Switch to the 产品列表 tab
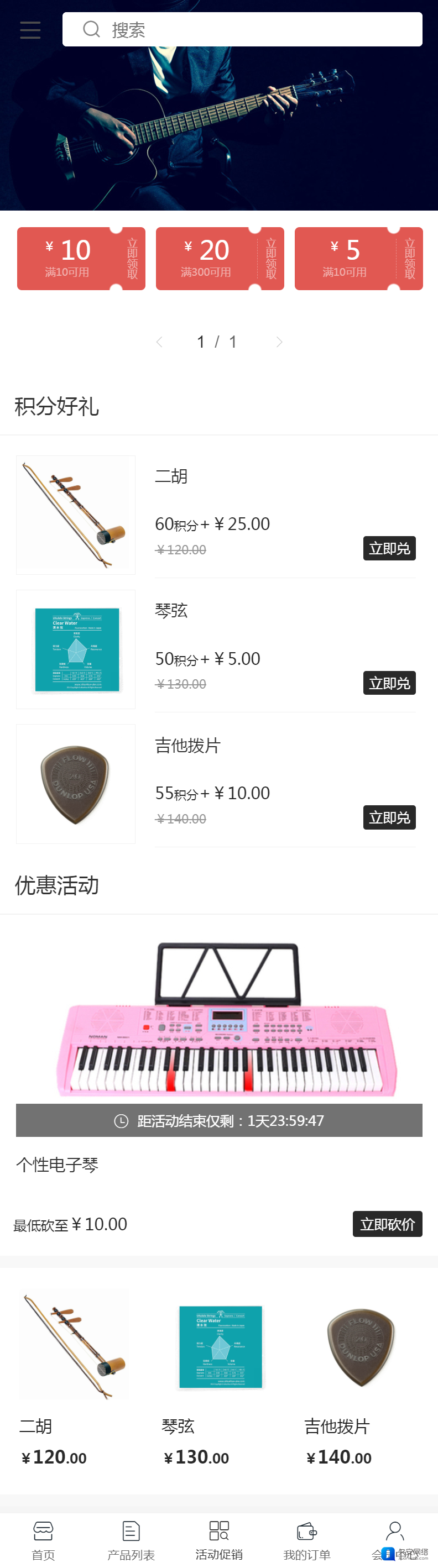This screenshot has width=438, height=1568. tap(131, 1539)
